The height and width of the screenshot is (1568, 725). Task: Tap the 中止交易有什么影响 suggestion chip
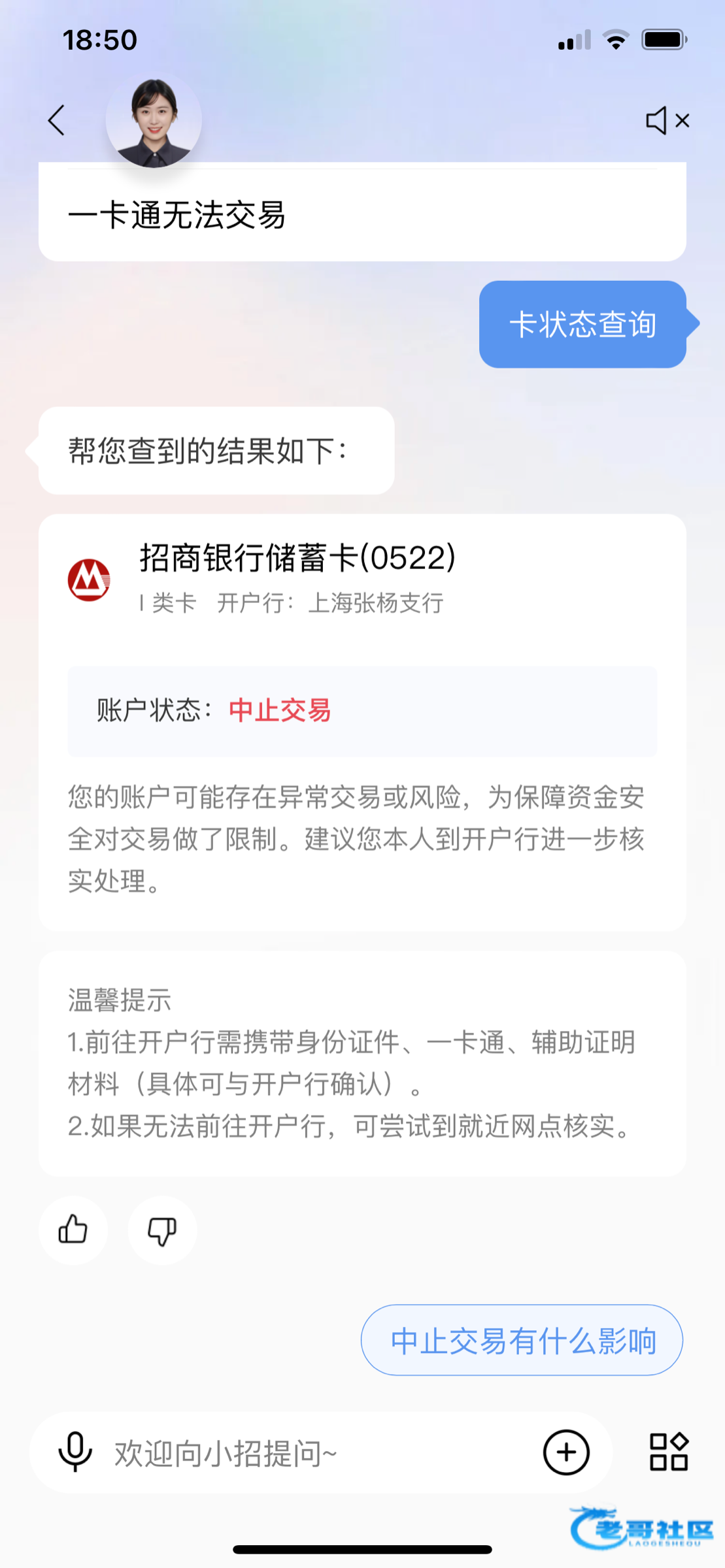[522, 1340]
